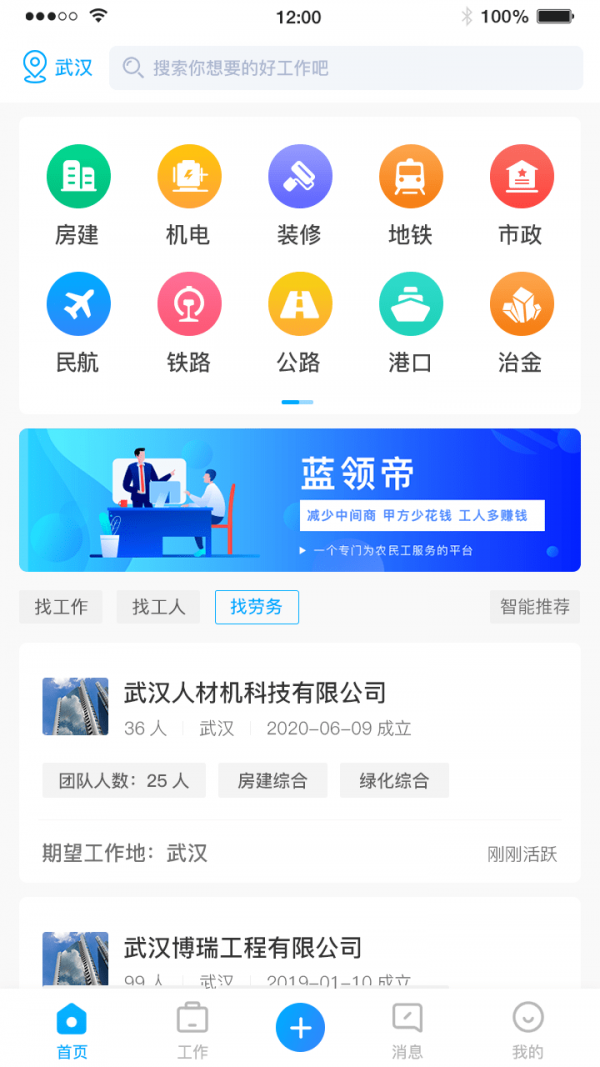The width and height of the screenshot is (600, 1067).
Task: Switch to the 找工人 filter
Action: 158,607
